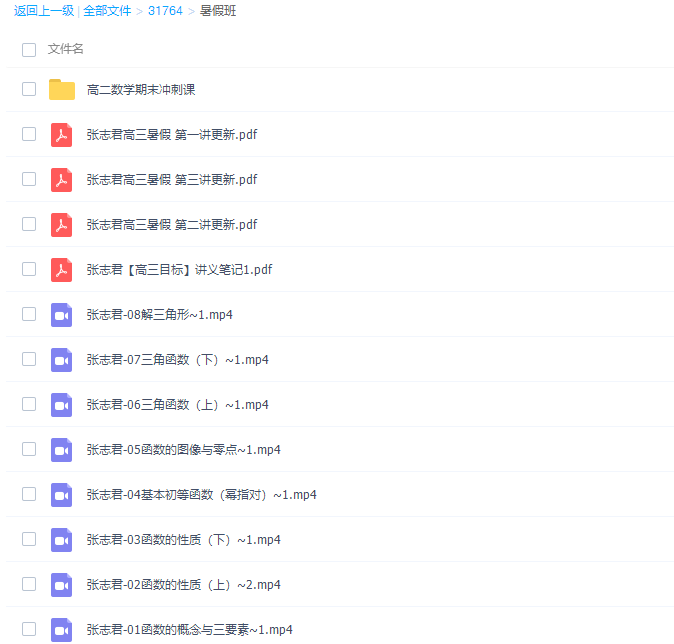
Task: Play video 01函数的概念与三要素~1.mp4
Action: 189,630
